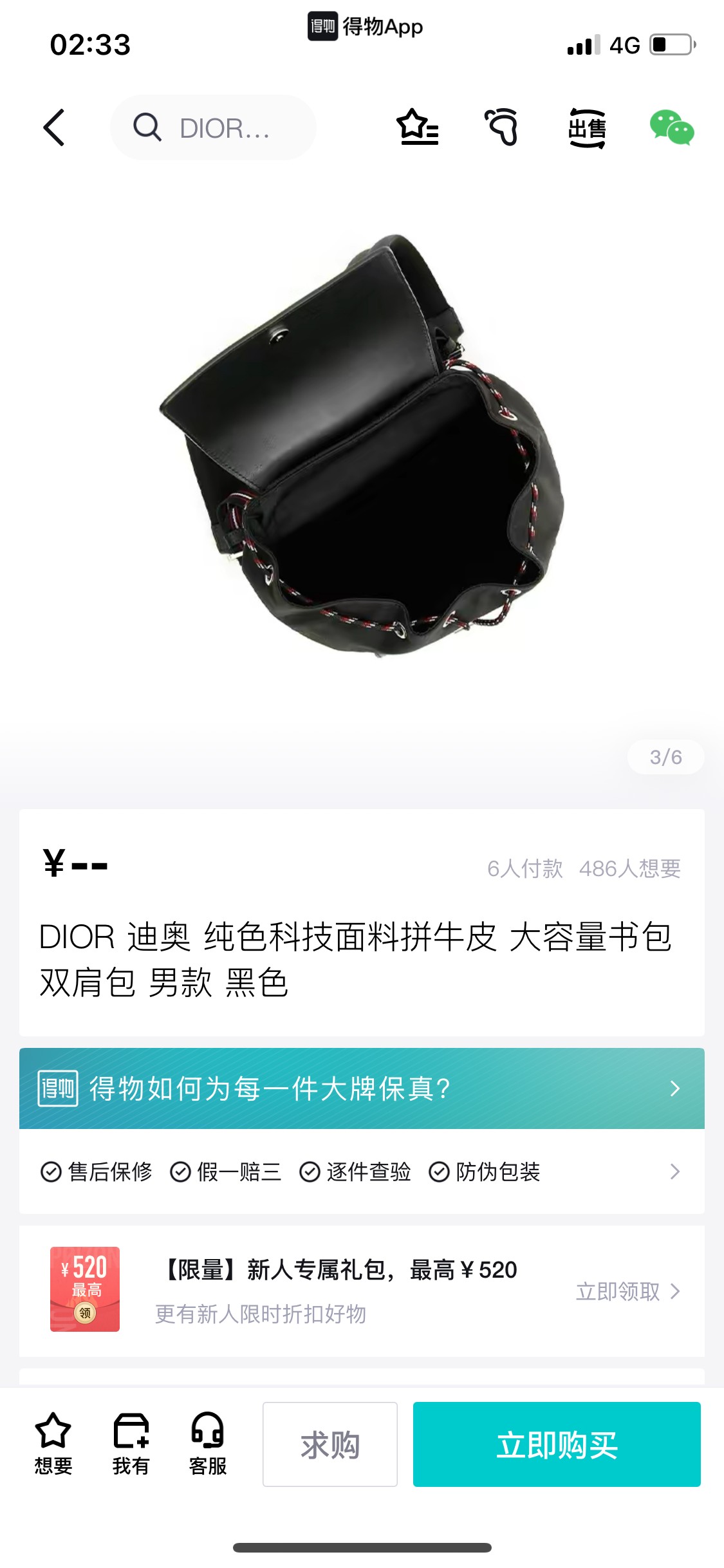Viewport: 724px width, 1568px height.
Task: Mark the item as 我有
Action: (131, 1443)
